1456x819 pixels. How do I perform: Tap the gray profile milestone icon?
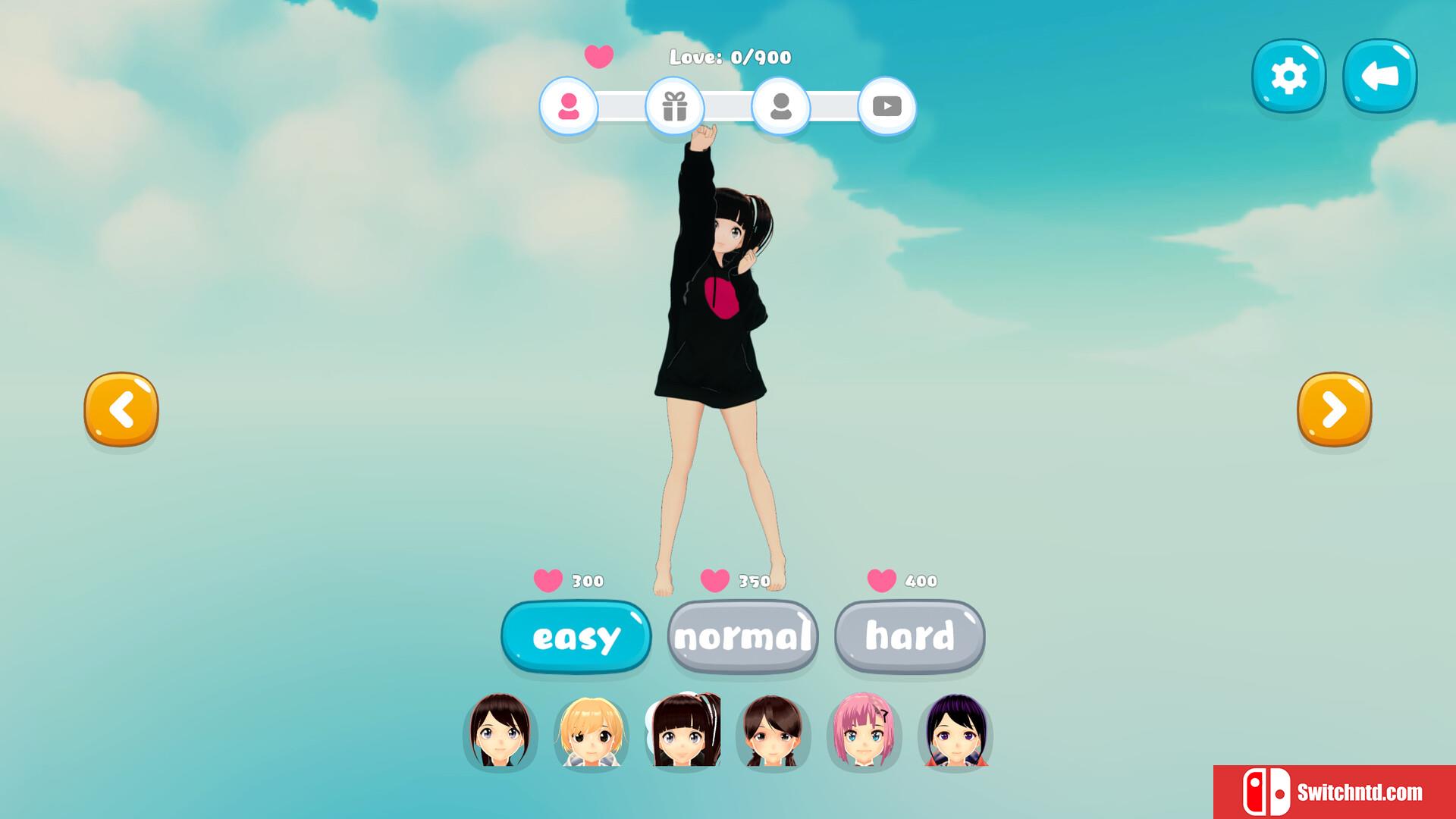click(x=780, y=106)
